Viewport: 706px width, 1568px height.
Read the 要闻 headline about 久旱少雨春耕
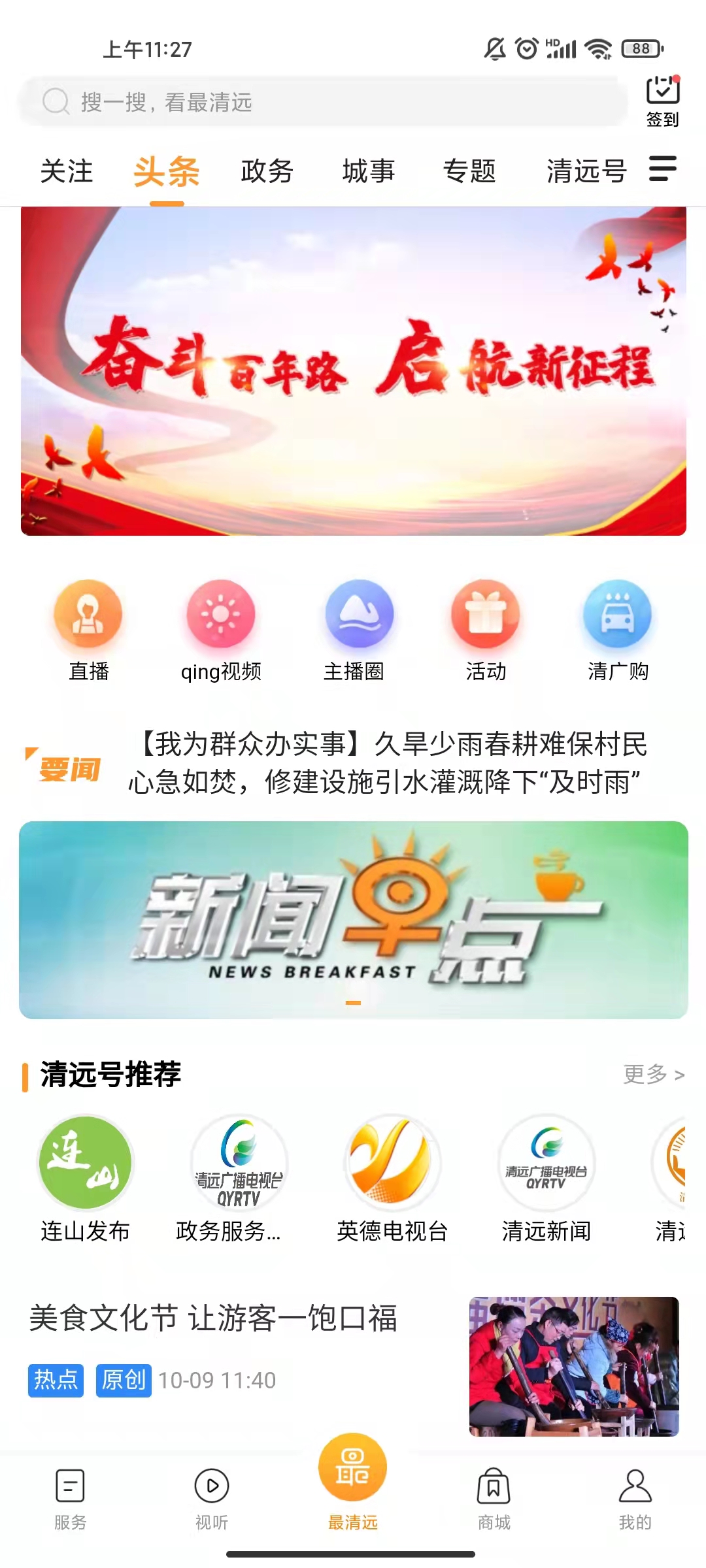tap(387, 762)
